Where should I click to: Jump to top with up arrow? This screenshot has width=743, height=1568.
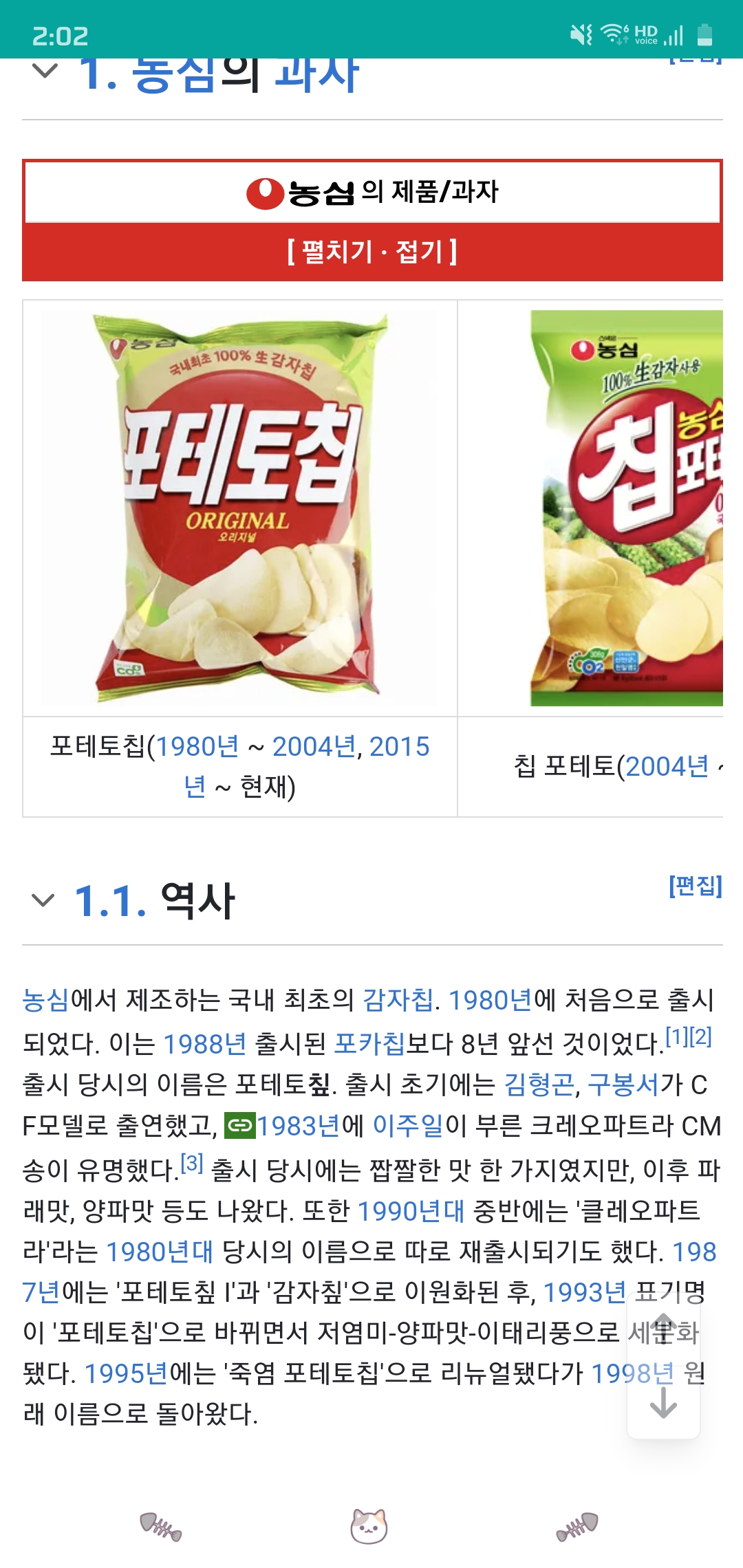[664, 1327]
